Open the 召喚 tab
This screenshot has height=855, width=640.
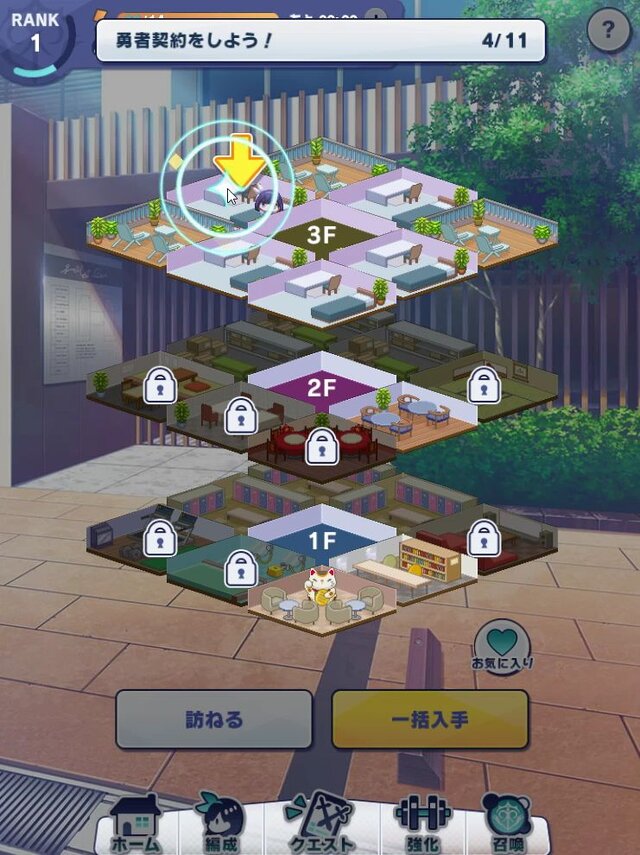(506, 824)
